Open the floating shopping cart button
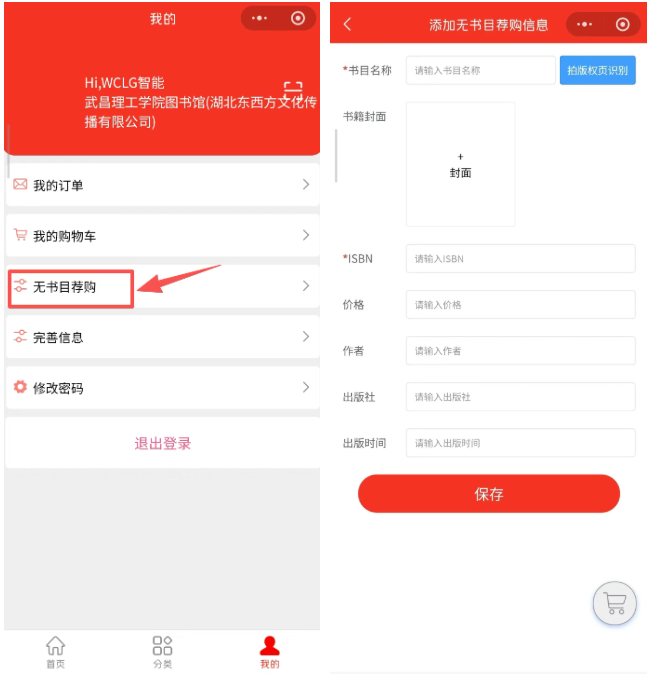Viewport: 651px width, 679px height. coord(614,603)
